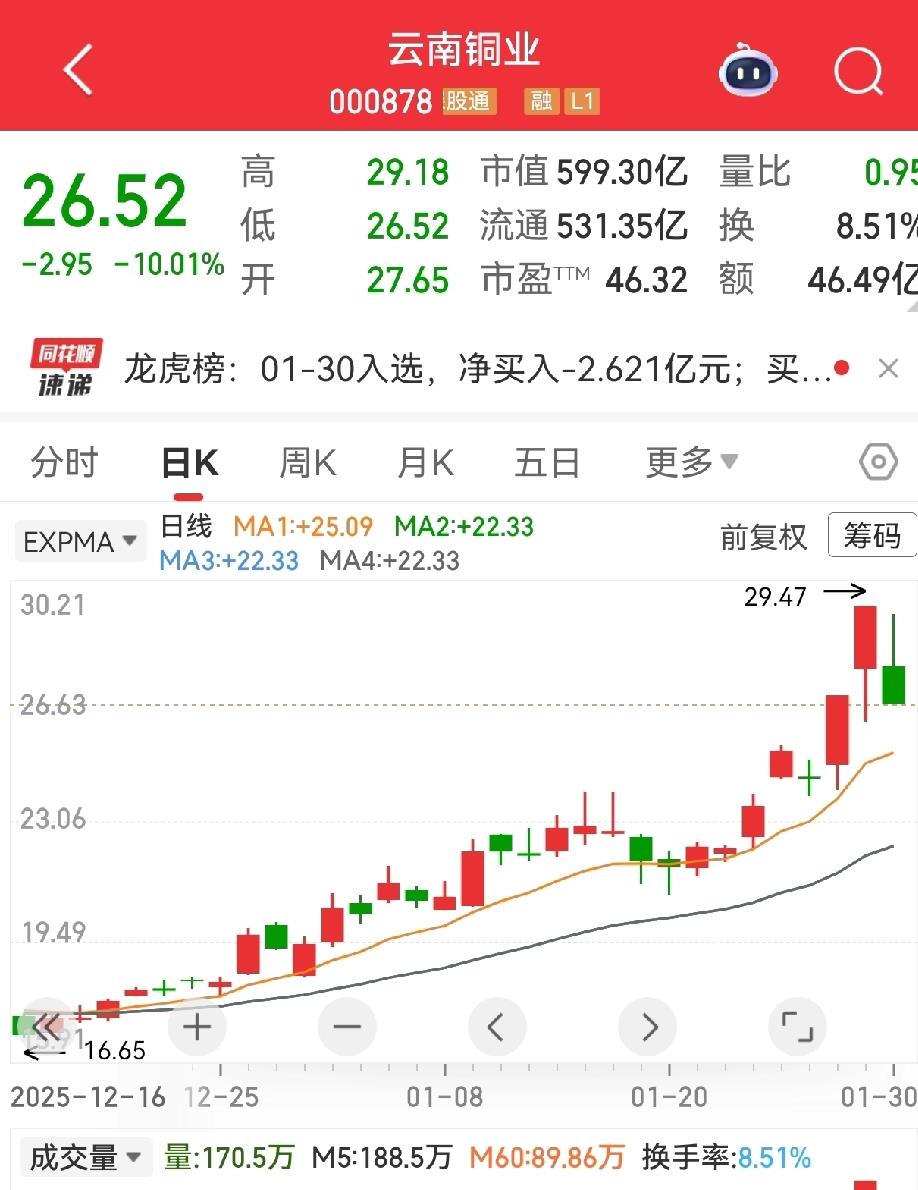Open chart settings via the gear icon
The height and width of the screenshot is (1190, 918).
pyautogui.click(x=877, y=461)
